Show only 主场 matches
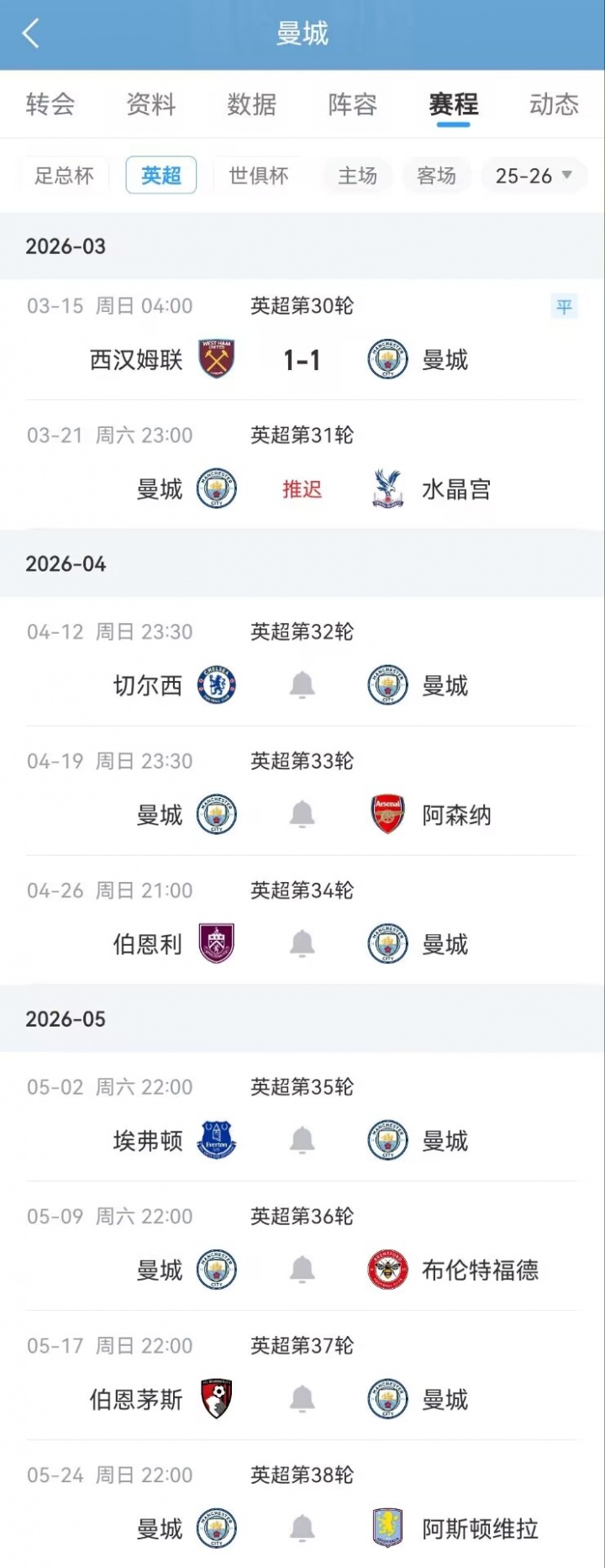The image size is (605, 1568). [357, 176]
